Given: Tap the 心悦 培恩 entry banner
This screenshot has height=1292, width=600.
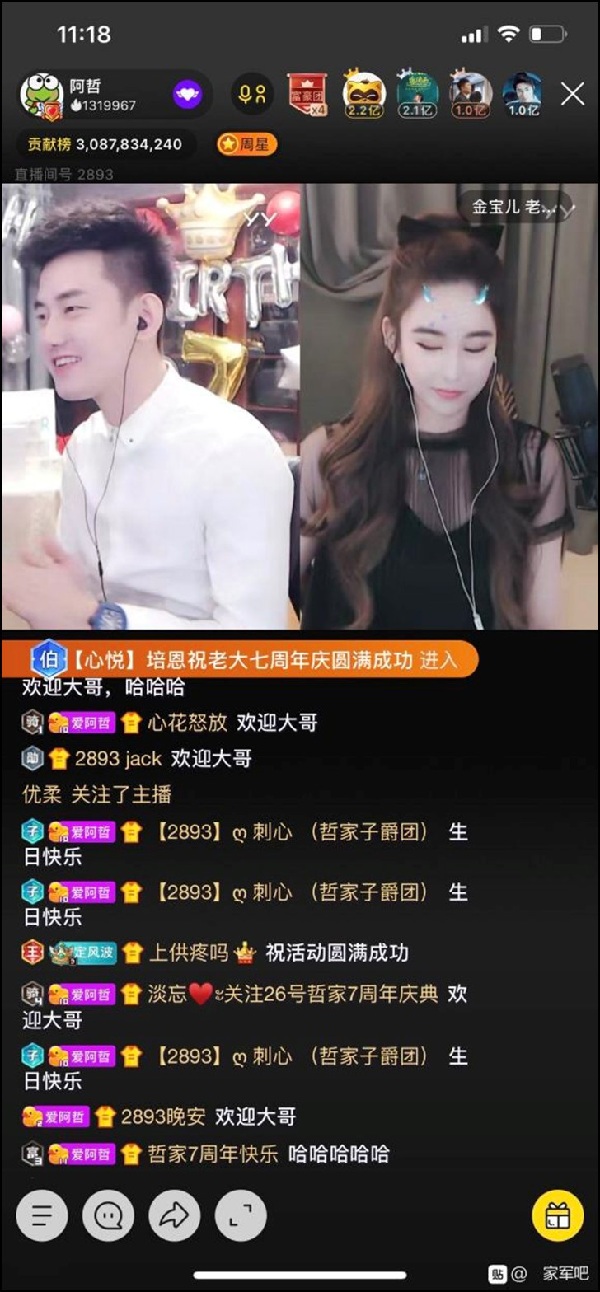Looking at the screenshot, I should [250, 659].
